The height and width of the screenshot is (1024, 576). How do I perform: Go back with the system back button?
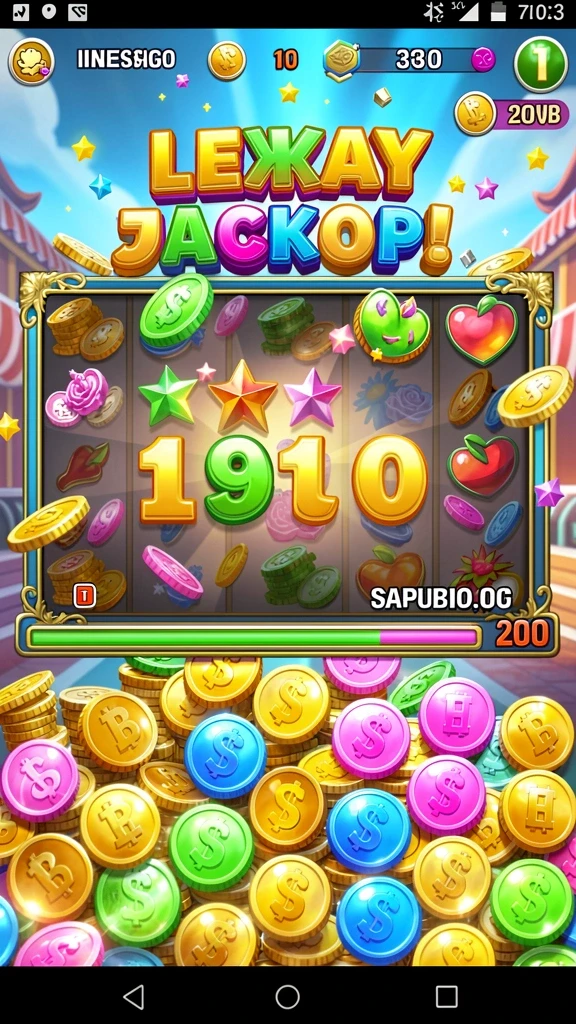click(134, 997)
